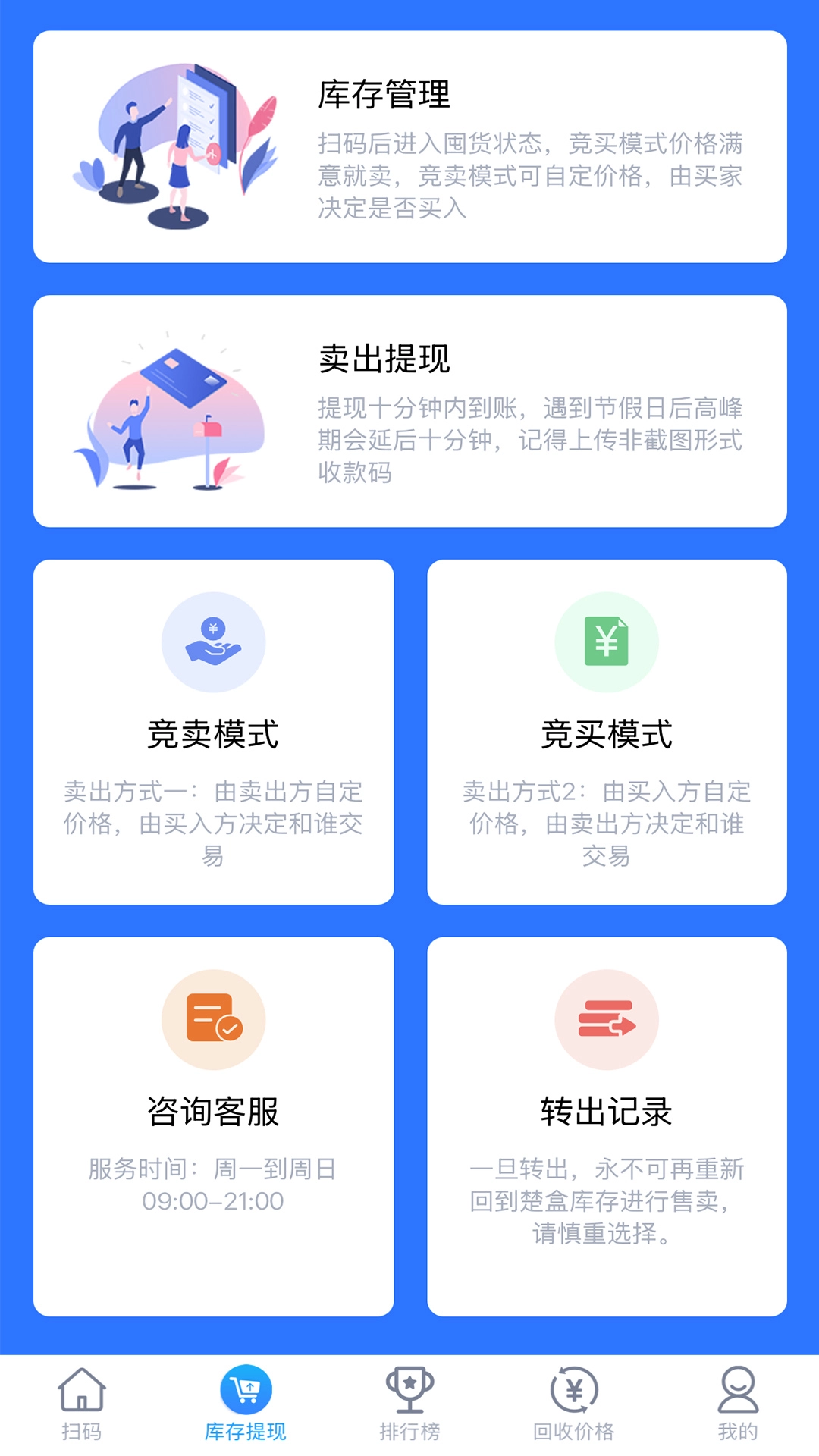Tap the 咨询客服 service hours text
The width and height of the screenshot is (819, 1456).
click(213, 1185)
